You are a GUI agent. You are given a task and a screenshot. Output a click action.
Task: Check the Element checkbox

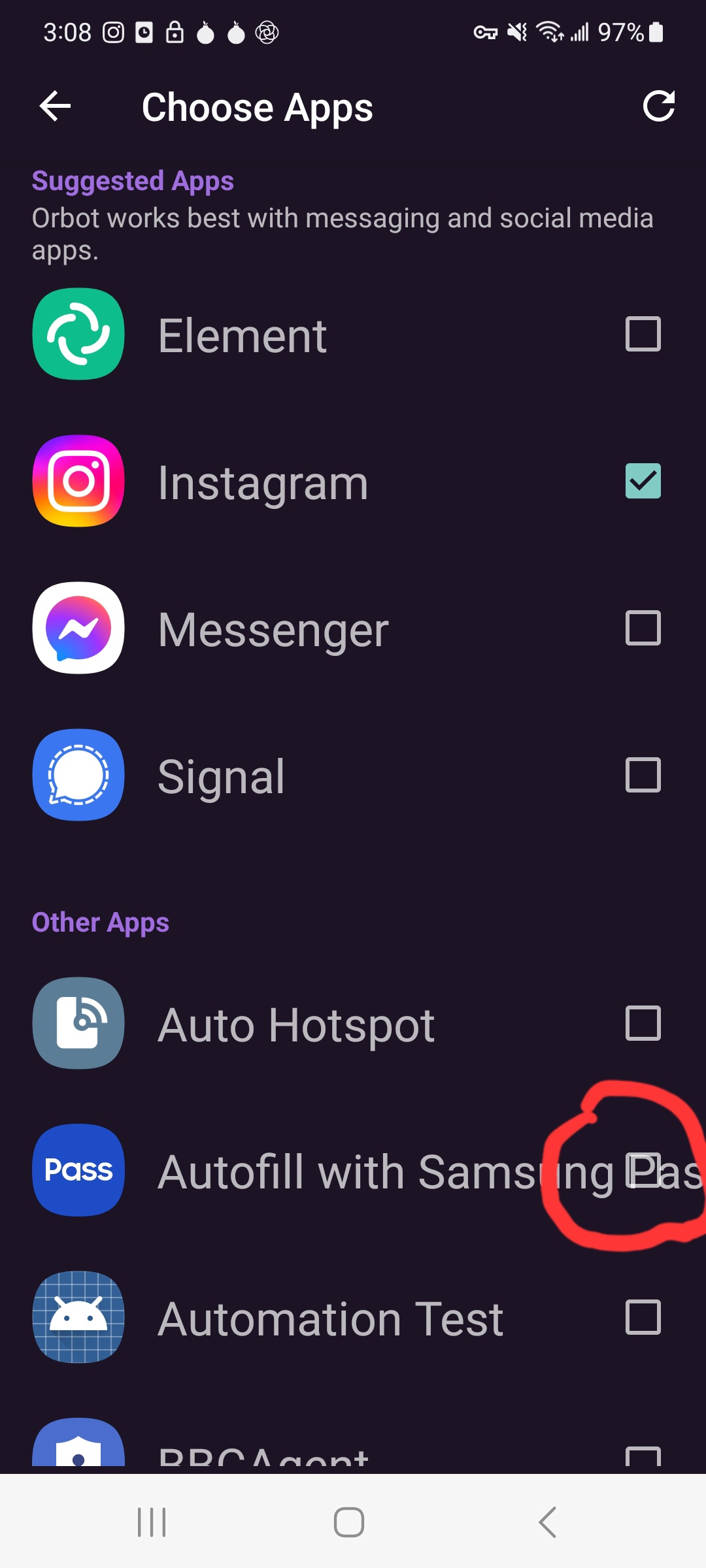point(643,335)
